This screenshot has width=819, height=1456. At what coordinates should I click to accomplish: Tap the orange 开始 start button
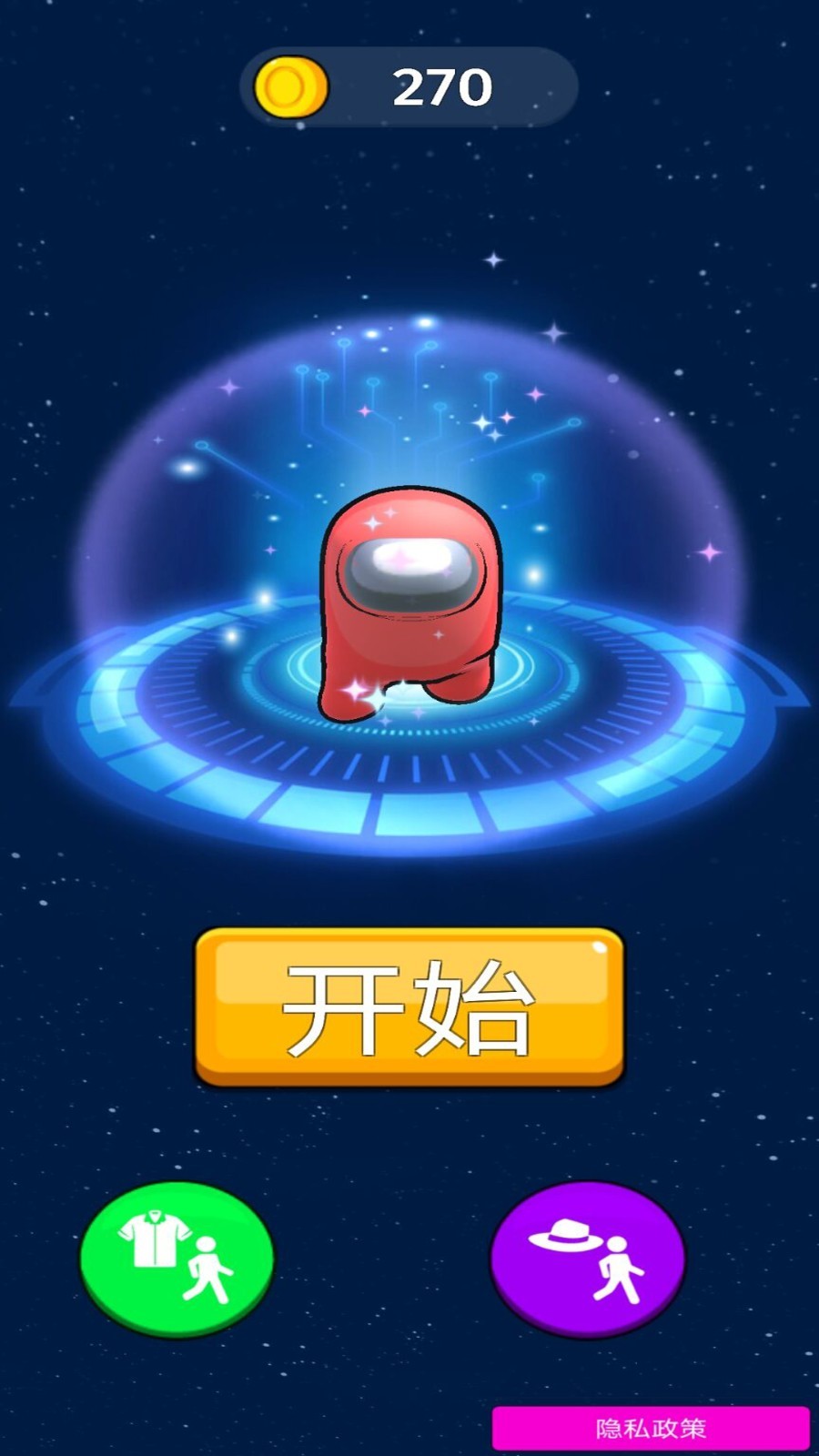(x=409, y=1006)
